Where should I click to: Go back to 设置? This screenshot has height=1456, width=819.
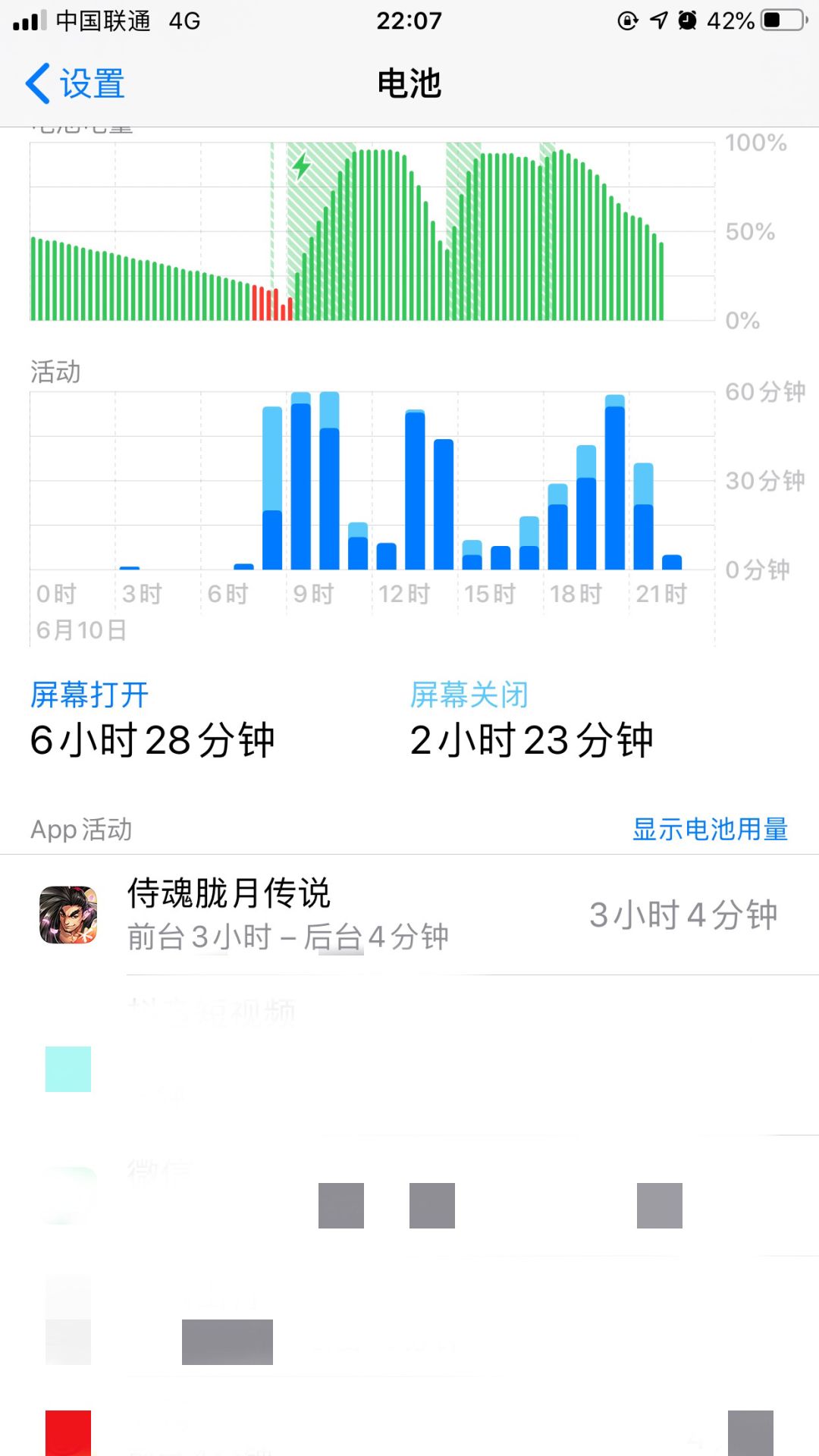75,83
